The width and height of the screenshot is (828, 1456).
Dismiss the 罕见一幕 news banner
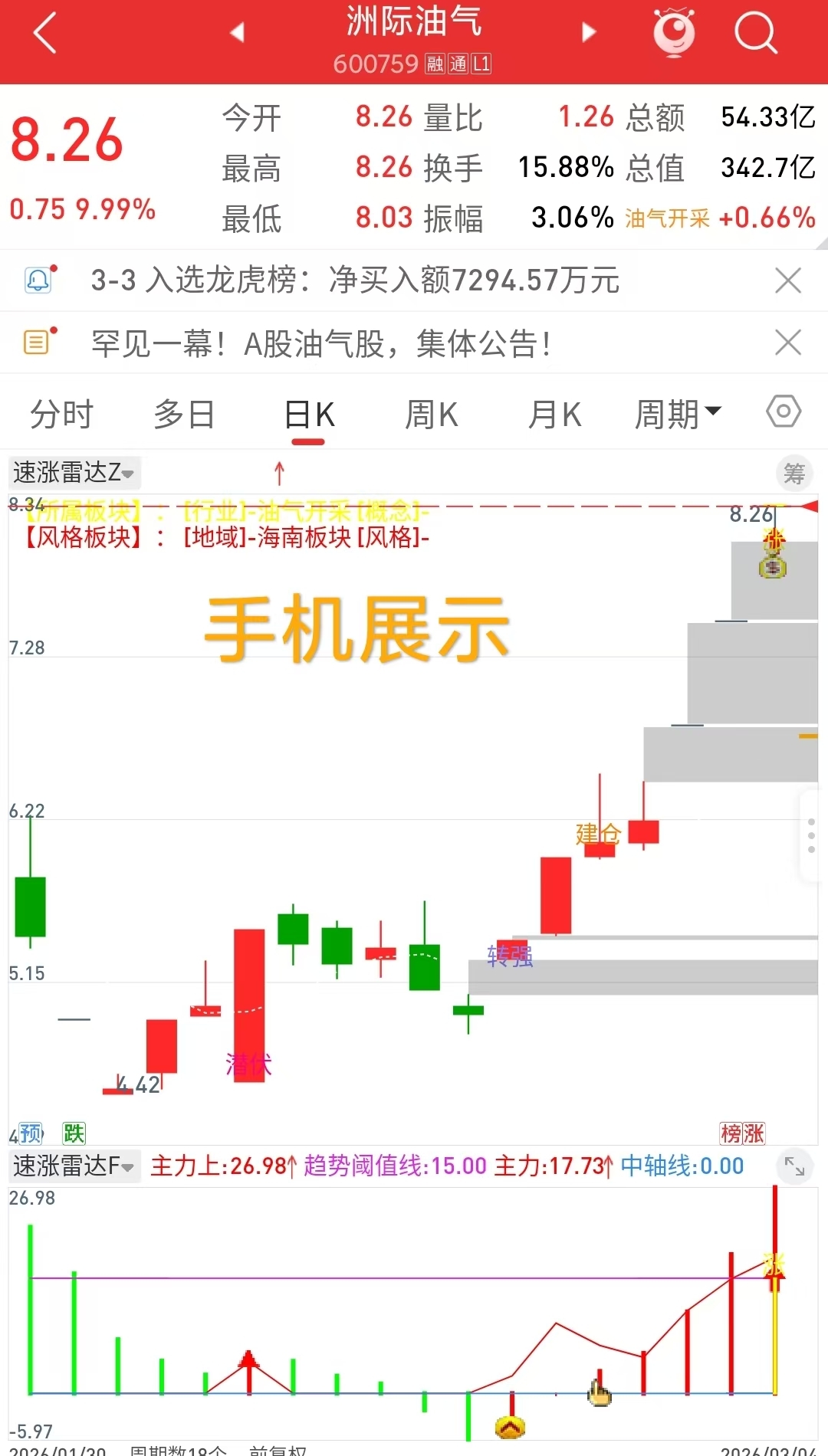(788, 343)
